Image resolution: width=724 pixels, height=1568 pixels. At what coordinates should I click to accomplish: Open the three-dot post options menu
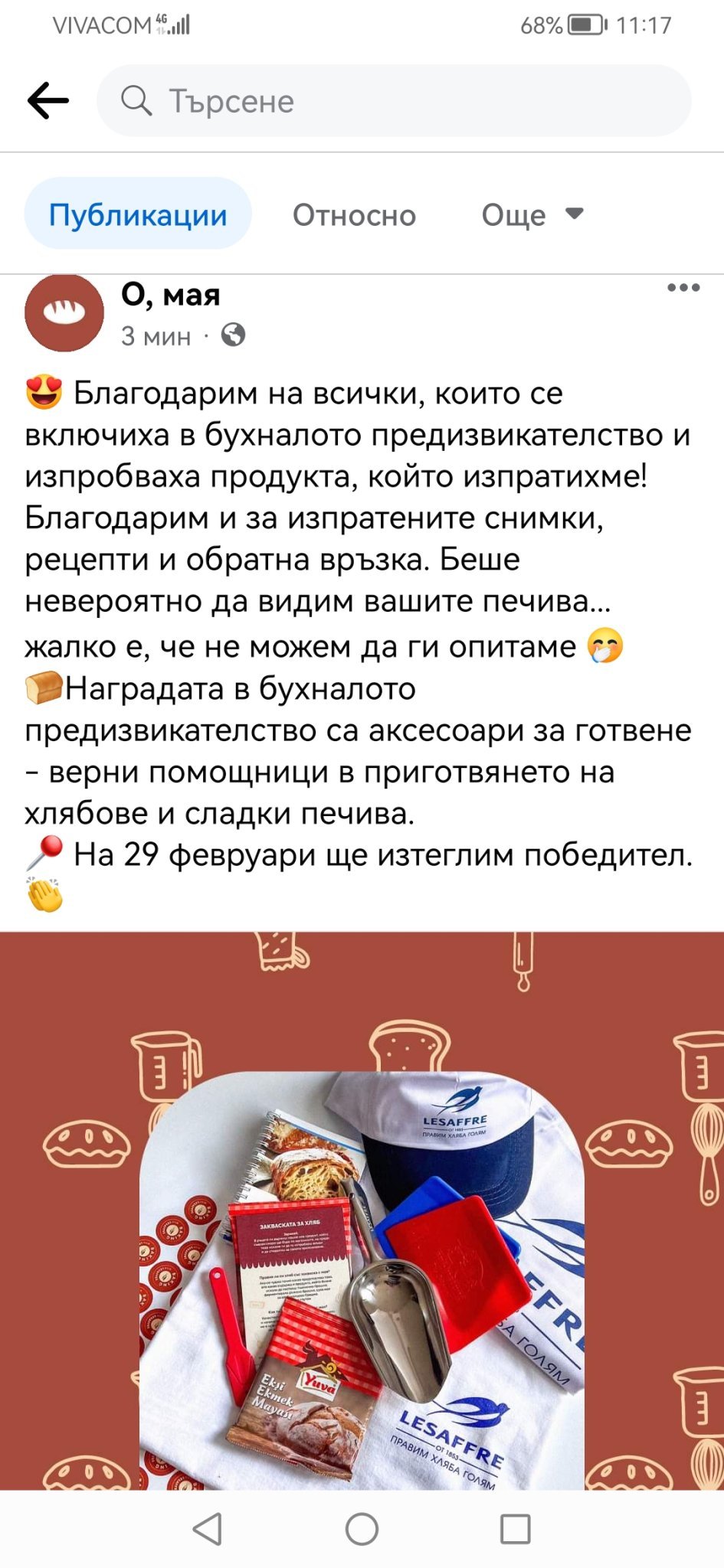[683, 288]
